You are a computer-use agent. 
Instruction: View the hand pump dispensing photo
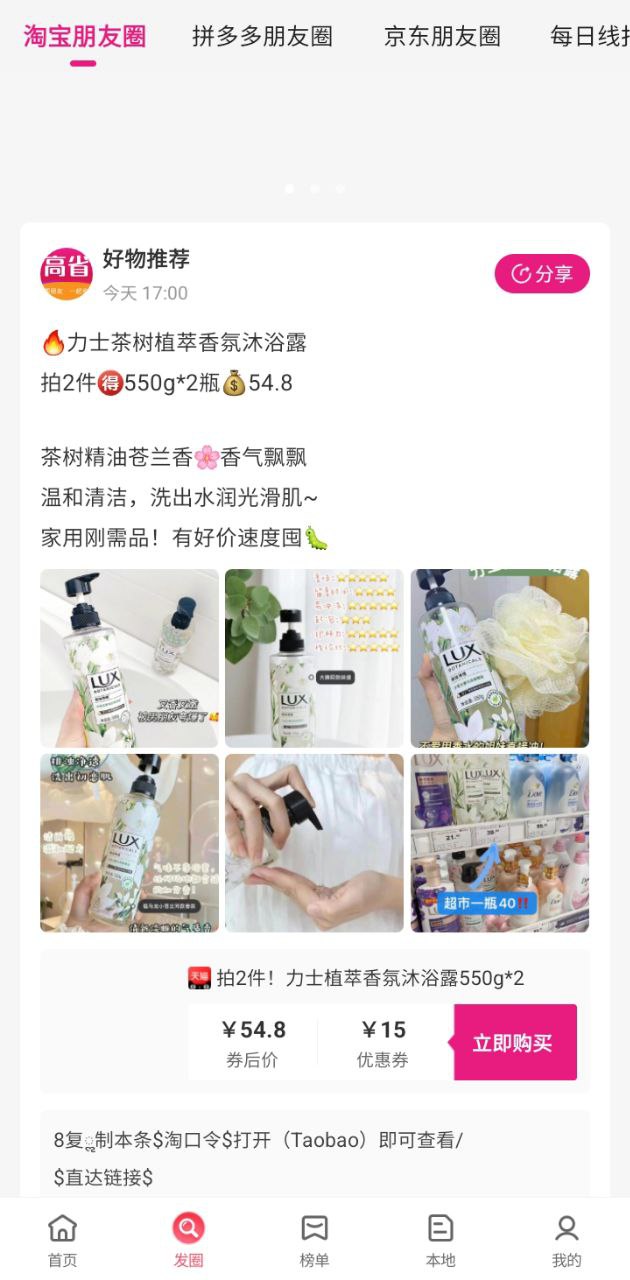(314, 843)
